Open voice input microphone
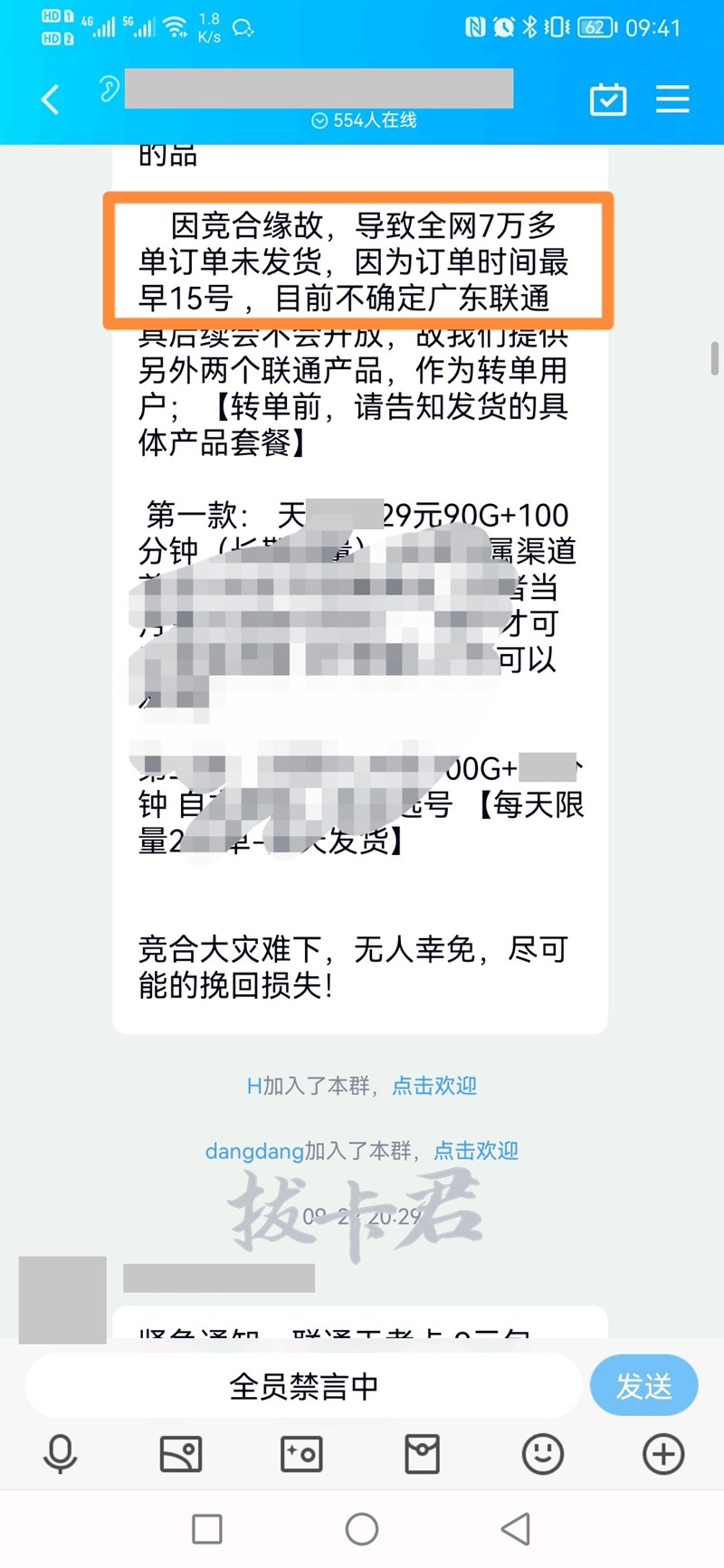The image size is (724, 1568). tap(61, 1454)
